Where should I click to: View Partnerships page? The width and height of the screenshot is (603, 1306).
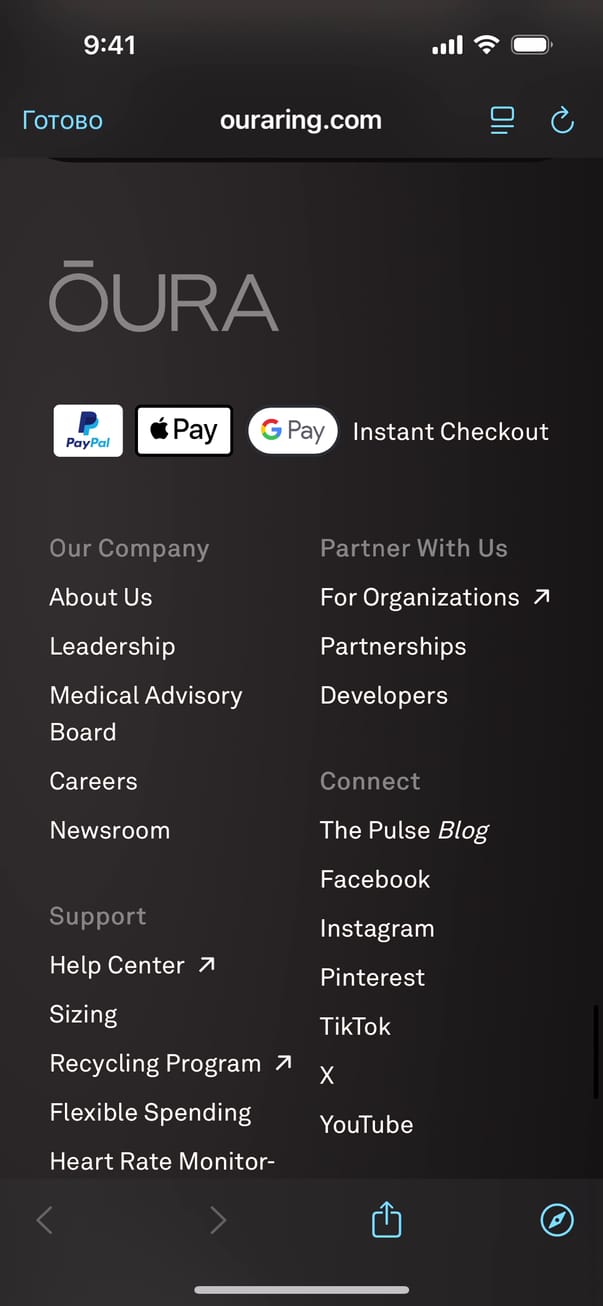[393, 646]
